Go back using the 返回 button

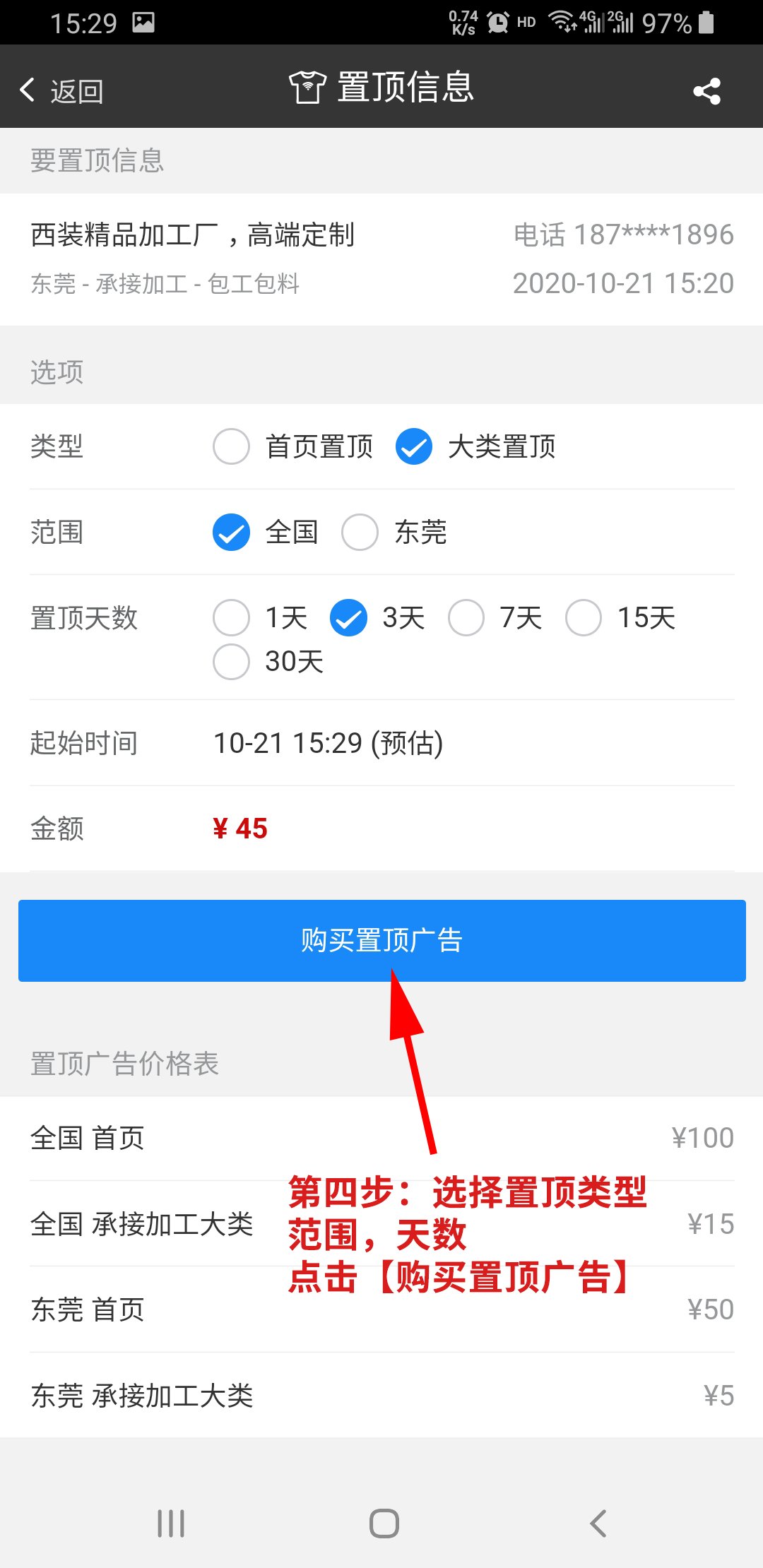pyautogui.click(x=62, y=90)
